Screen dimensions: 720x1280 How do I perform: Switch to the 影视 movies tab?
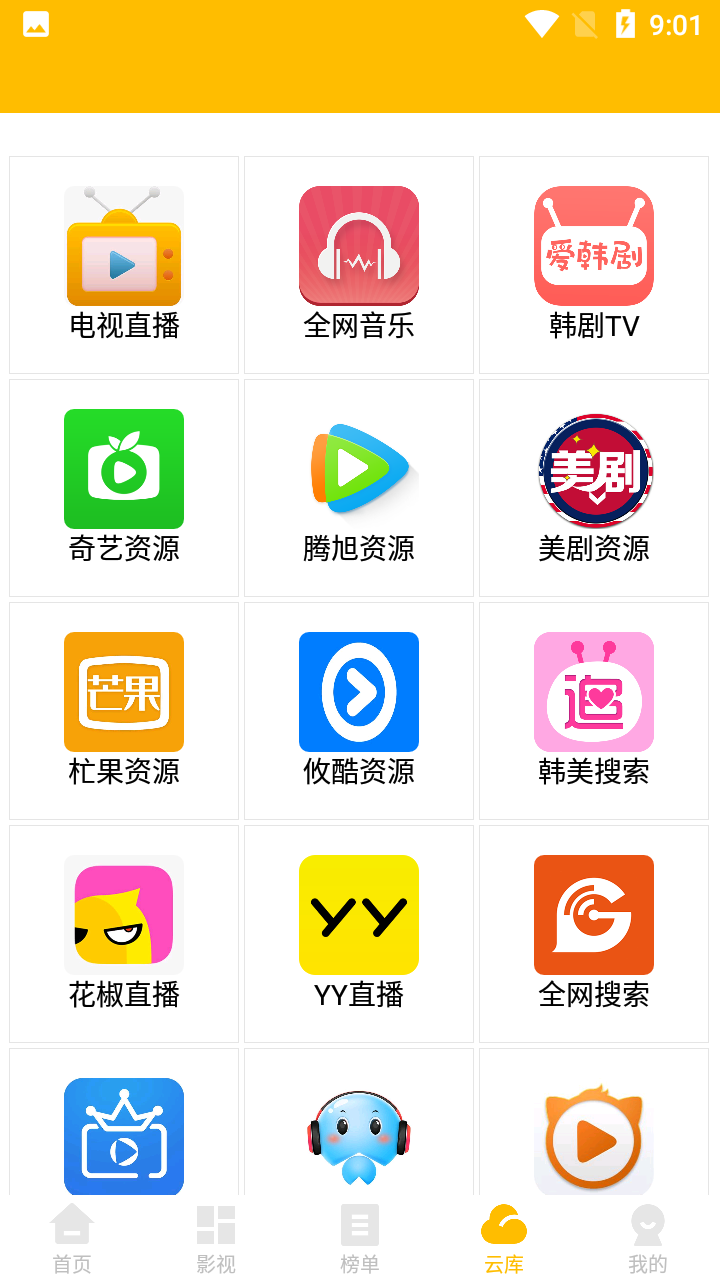pos(215,1240)
